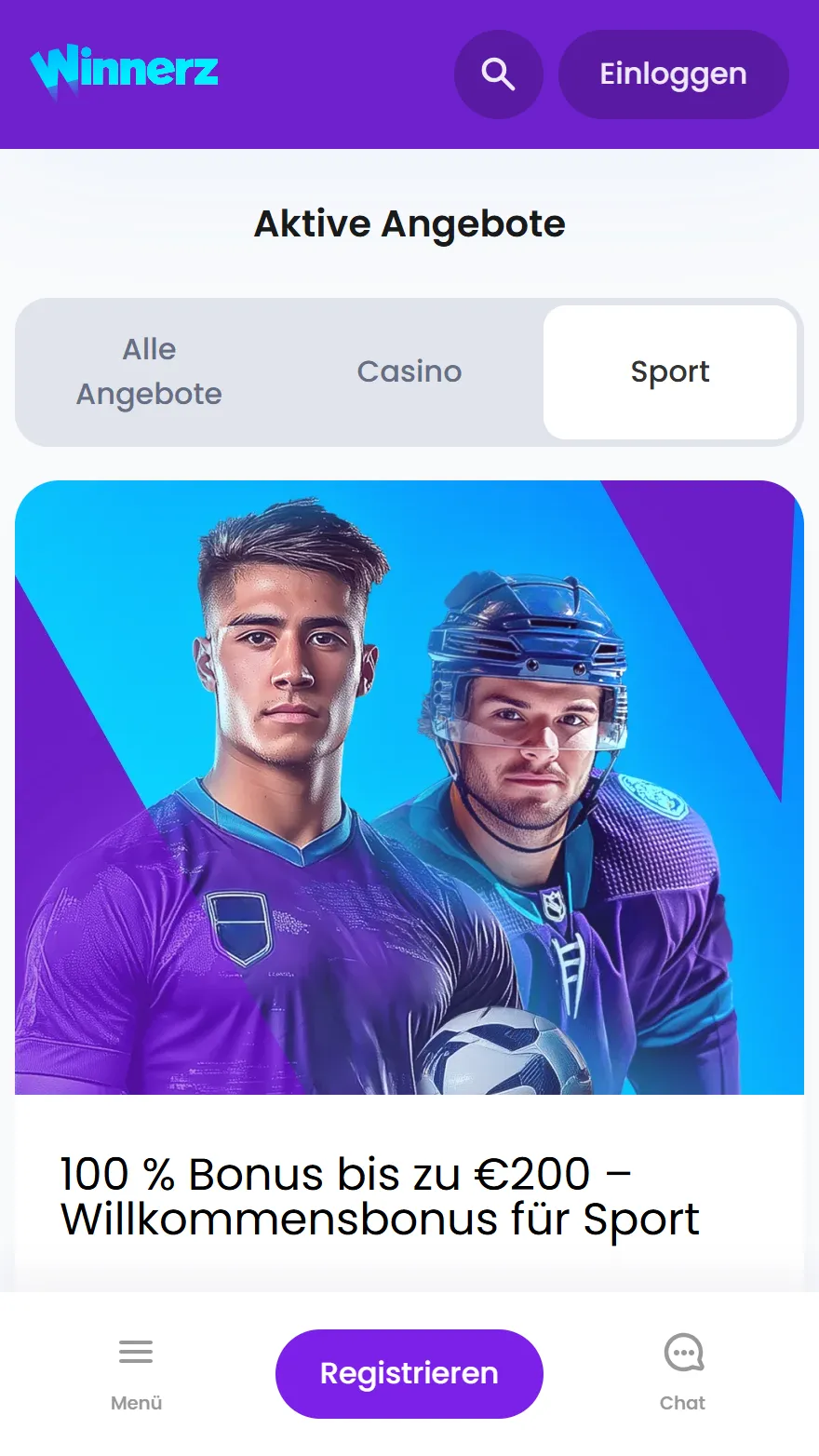The width and height of the screenshot is (819, 1456).
Task: Select the Casino tab
Action: (x=409, y=371)
